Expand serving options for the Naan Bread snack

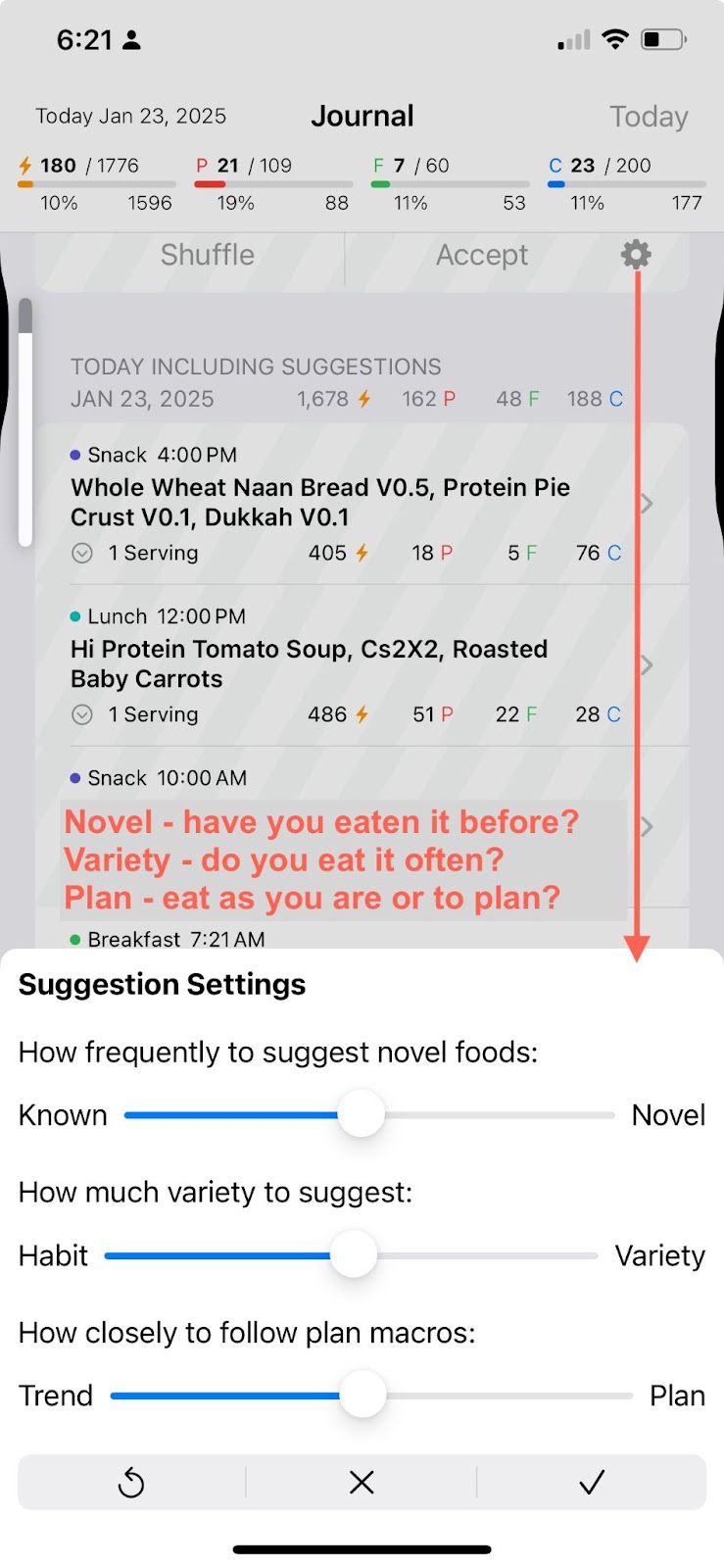82,553
